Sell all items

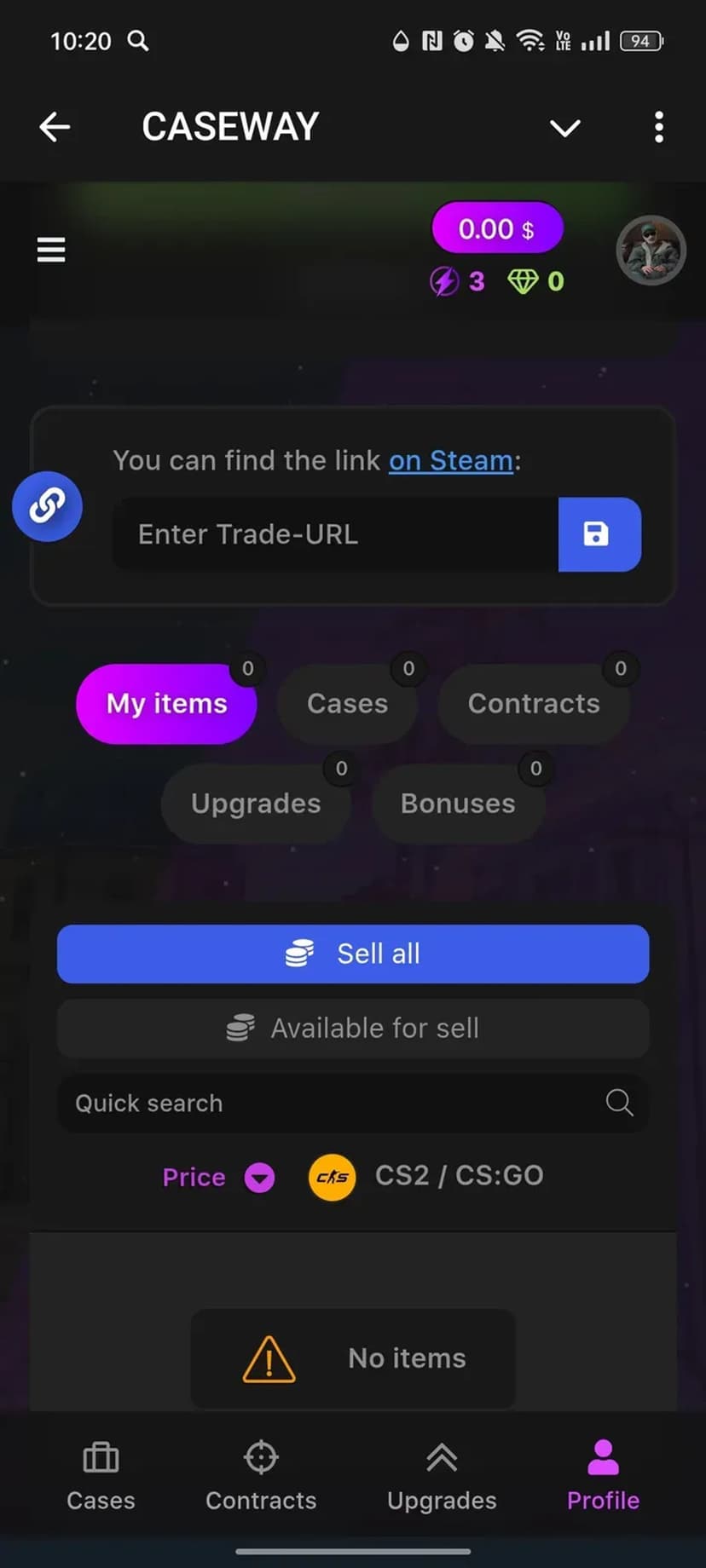tap(353, 954)
